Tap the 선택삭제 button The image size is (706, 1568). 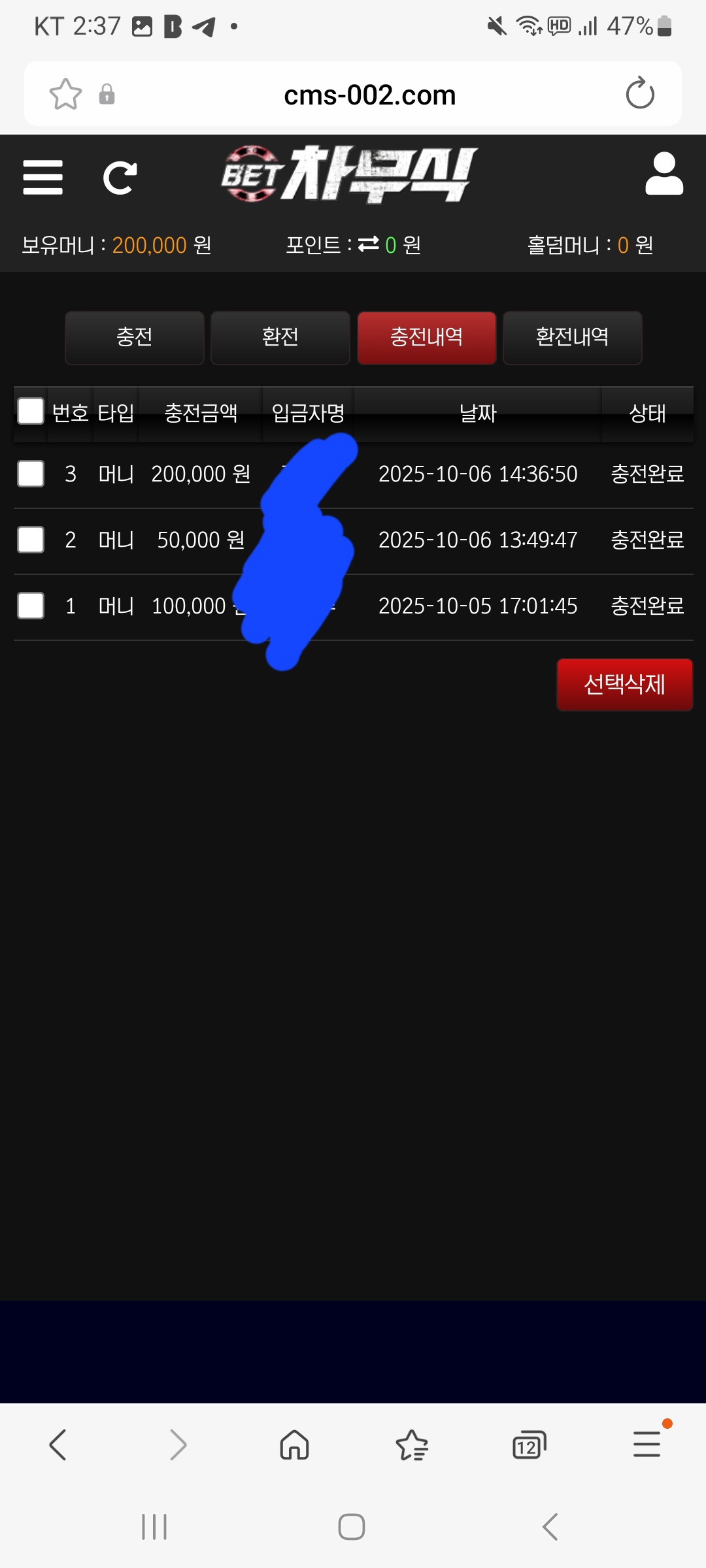point(624,684)
